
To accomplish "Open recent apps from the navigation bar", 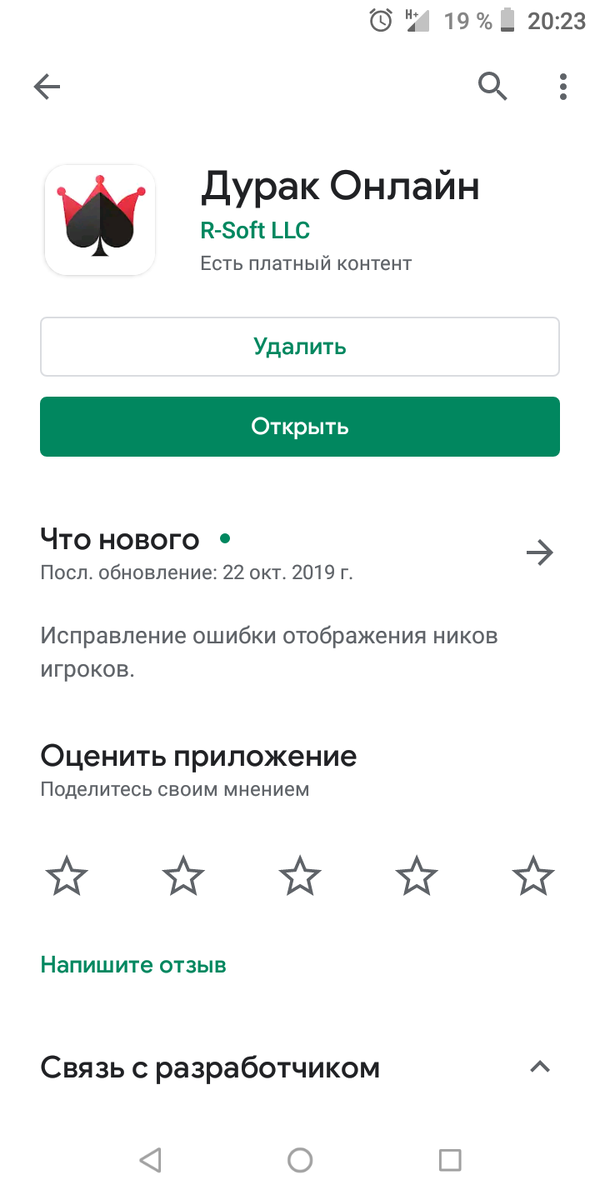I will pyautogui.click(x=450, y=1160).
